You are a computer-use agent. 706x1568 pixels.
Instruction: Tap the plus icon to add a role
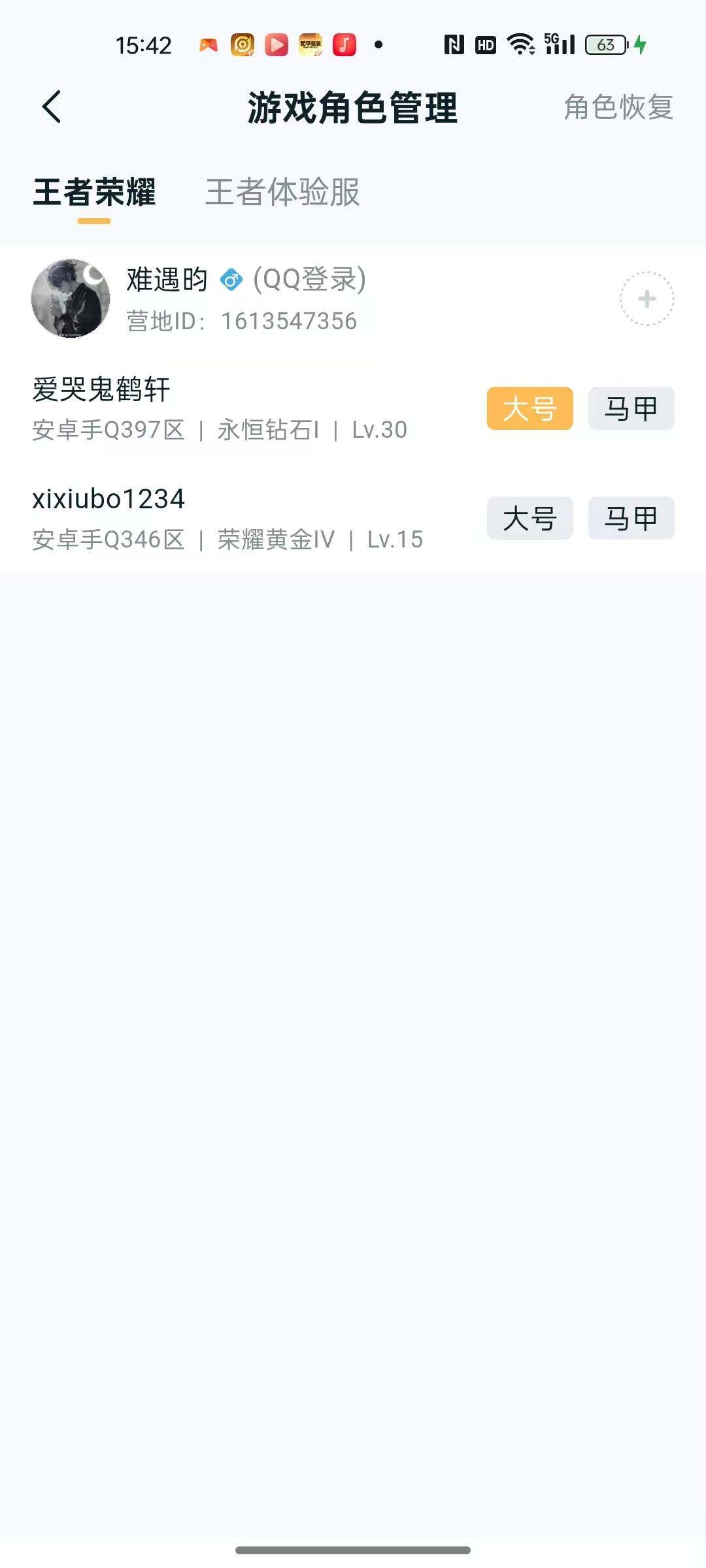click(647, 297)
